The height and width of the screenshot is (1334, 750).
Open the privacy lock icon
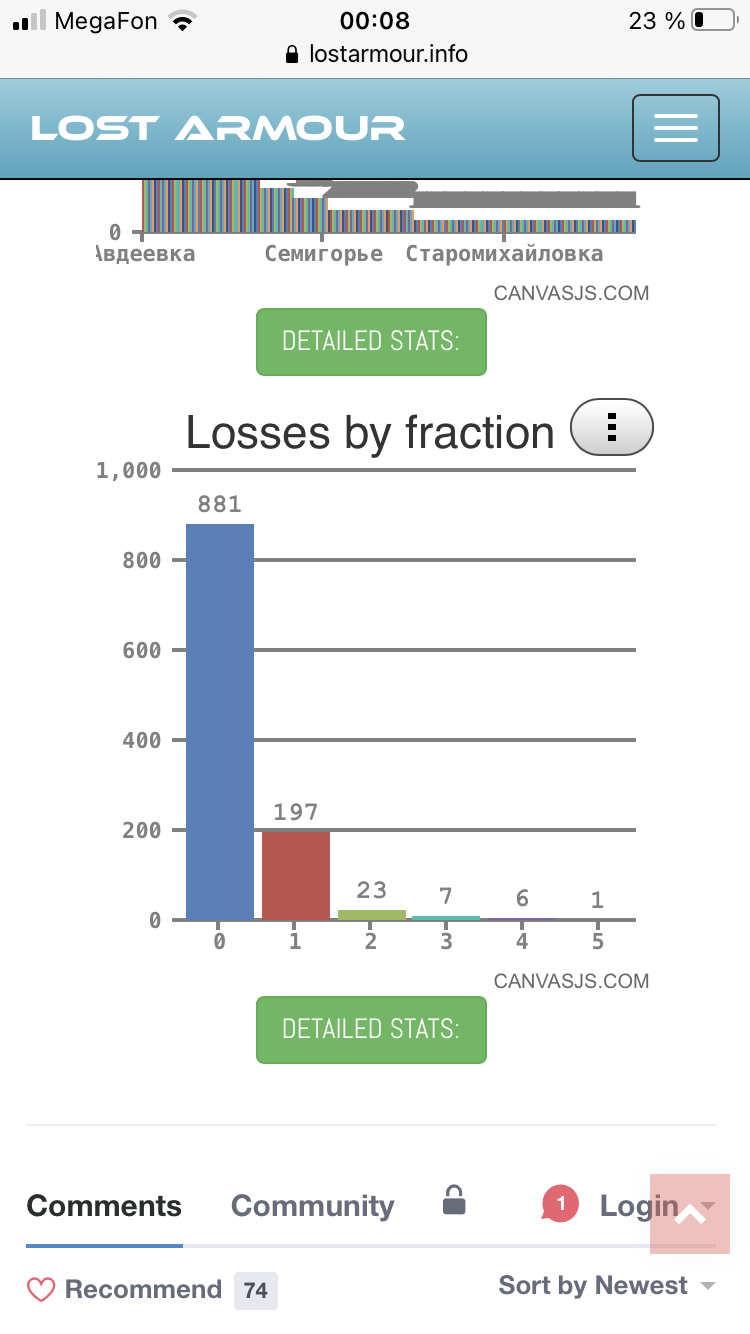coord(454,1200)
